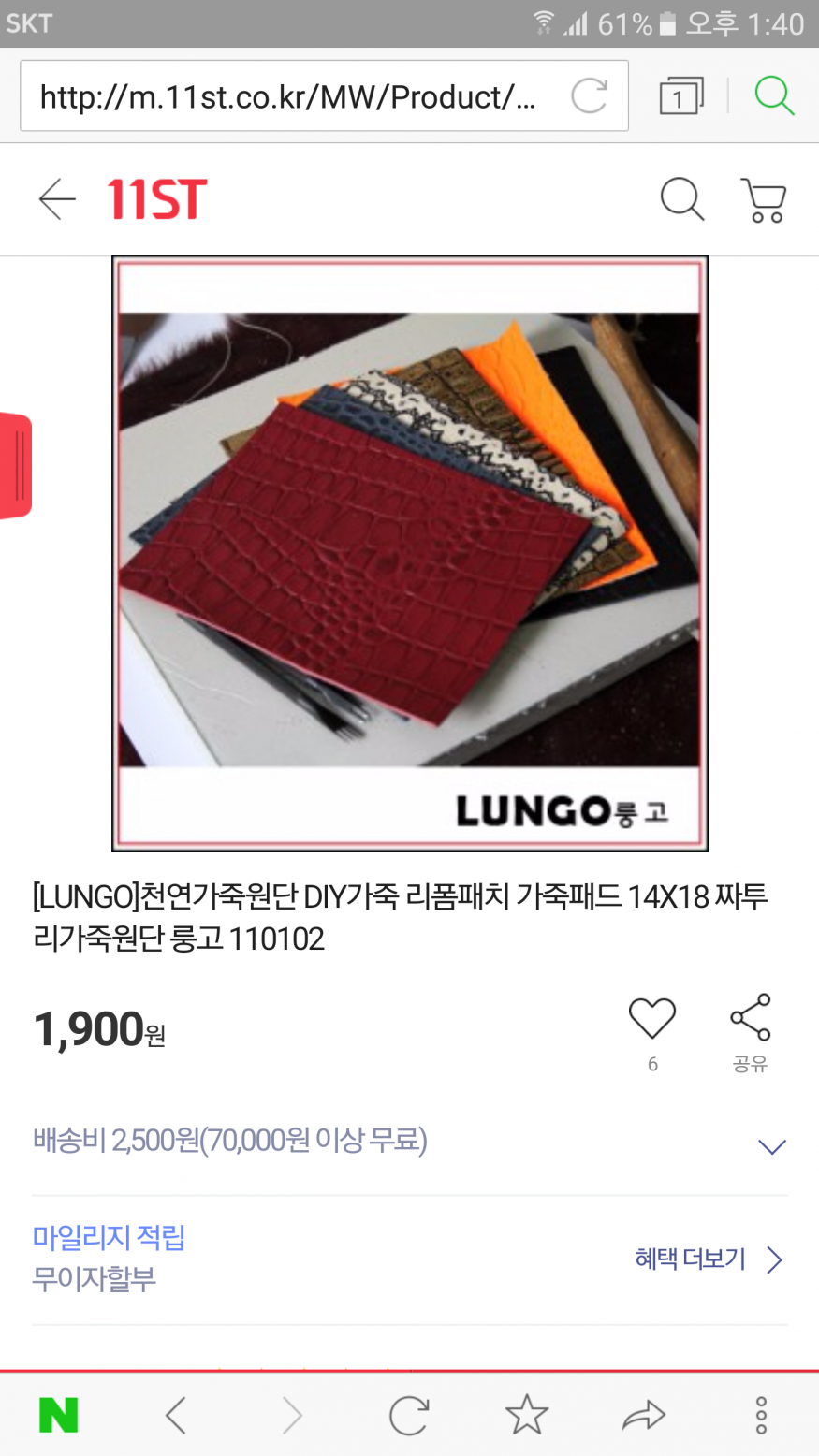
Task: Open the red side drawer handle
Action: (16, 466)
